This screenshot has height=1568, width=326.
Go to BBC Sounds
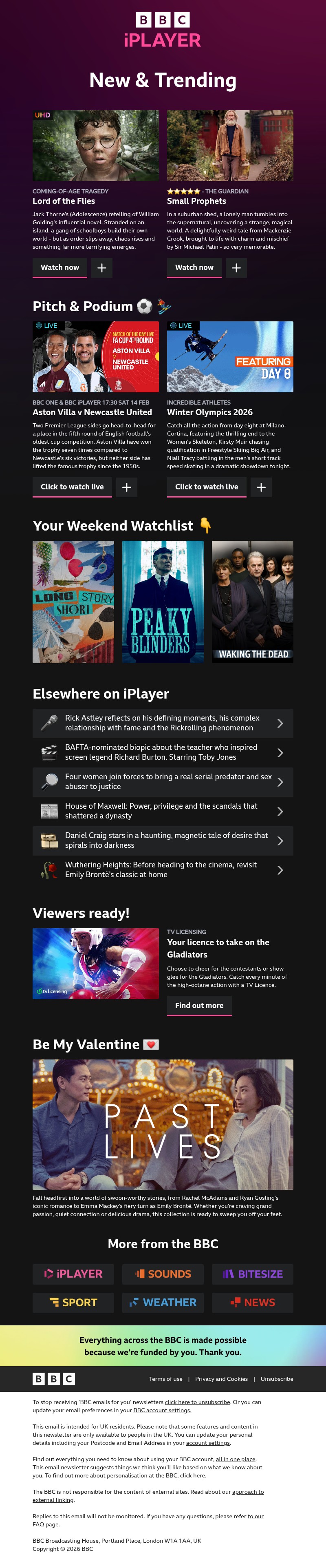(x=163, y=1274)
